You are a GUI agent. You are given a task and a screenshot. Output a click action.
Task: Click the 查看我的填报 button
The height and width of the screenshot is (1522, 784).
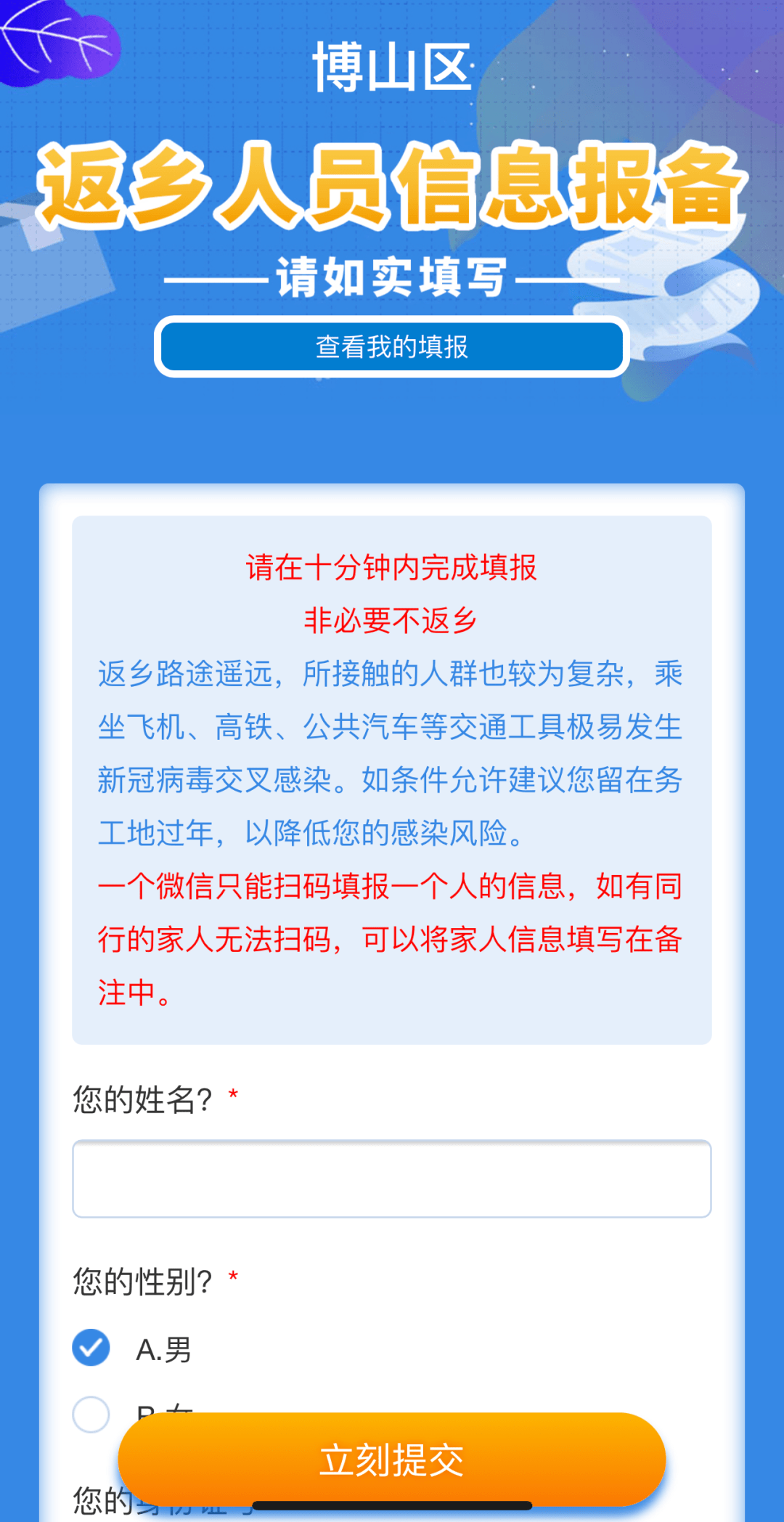point(392,348)
